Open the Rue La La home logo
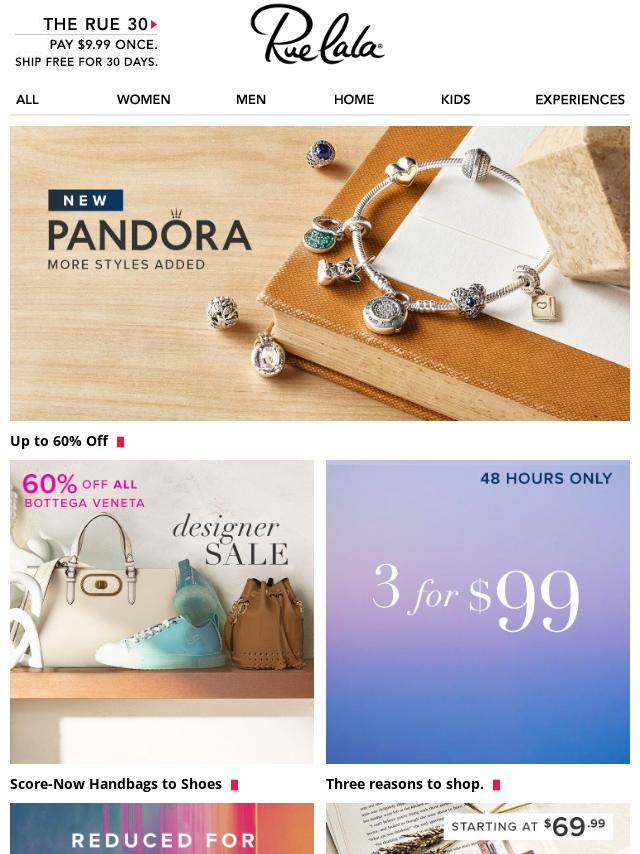Screen dimensions: 640x854 [317, 37]
